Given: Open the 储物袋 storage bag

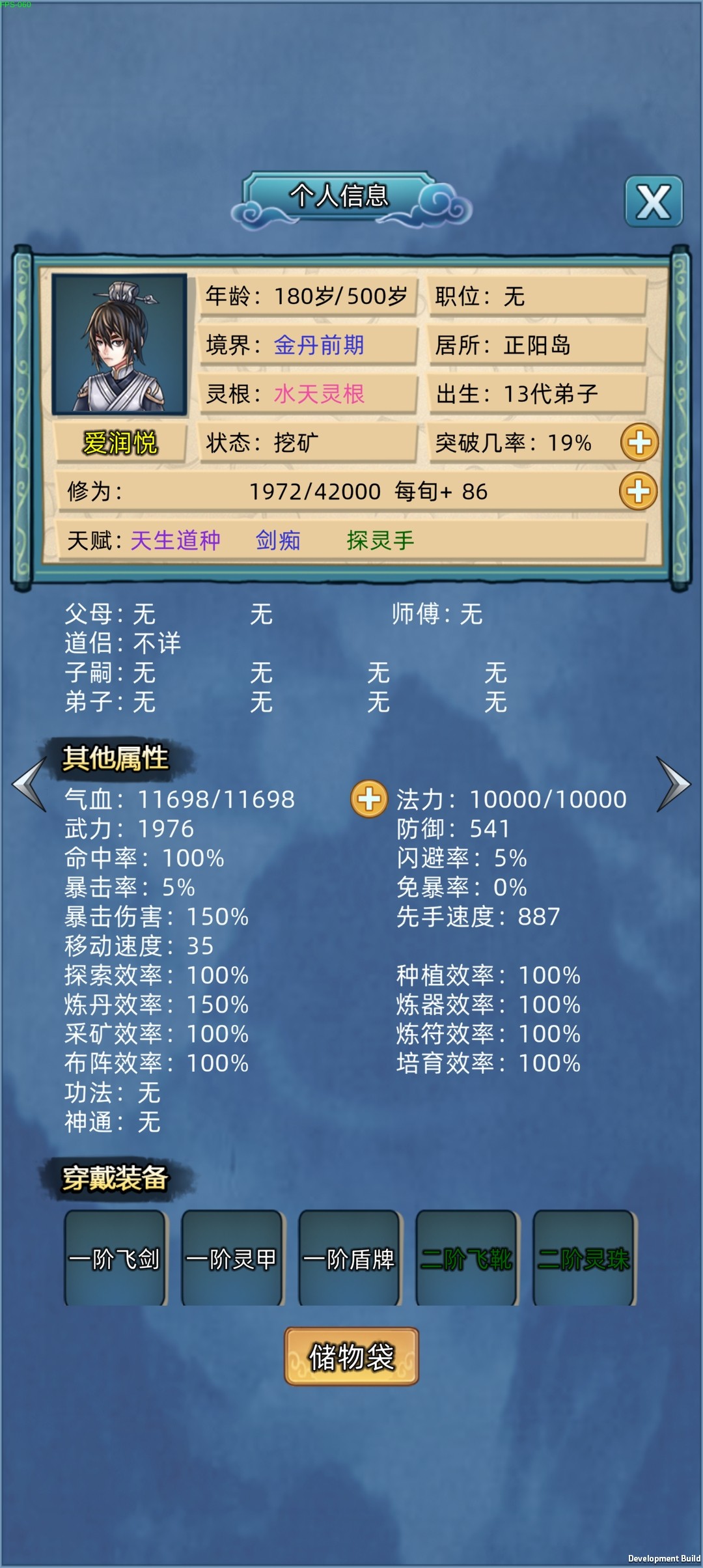Looking at the screenshot, I should (x=351, y=1356).
